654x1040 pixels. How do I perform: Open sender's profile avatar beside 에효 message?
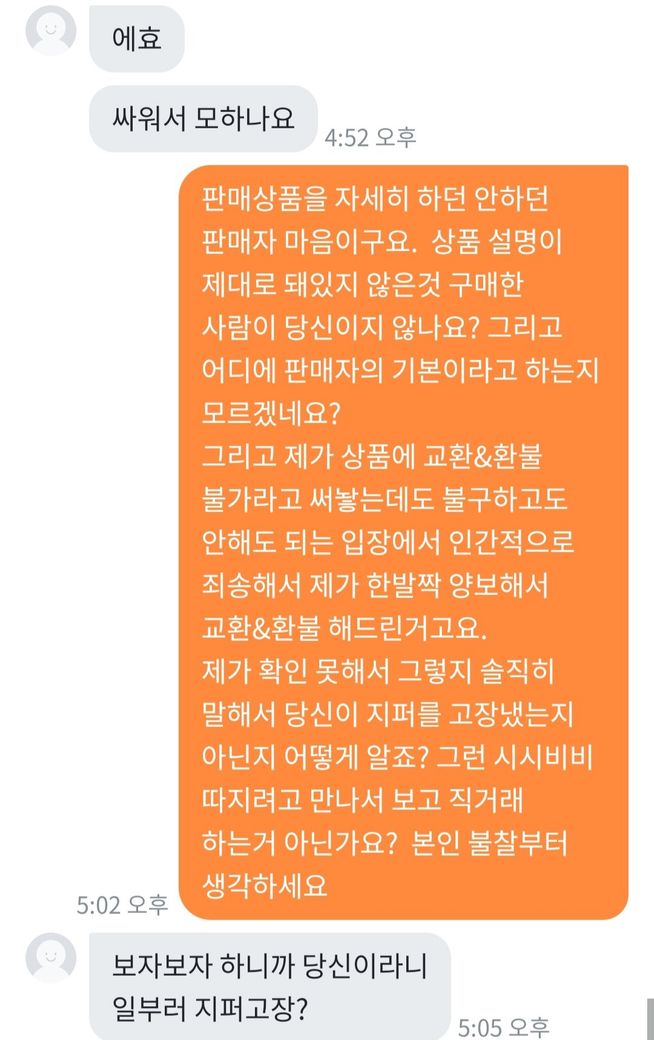pos(50,30)
